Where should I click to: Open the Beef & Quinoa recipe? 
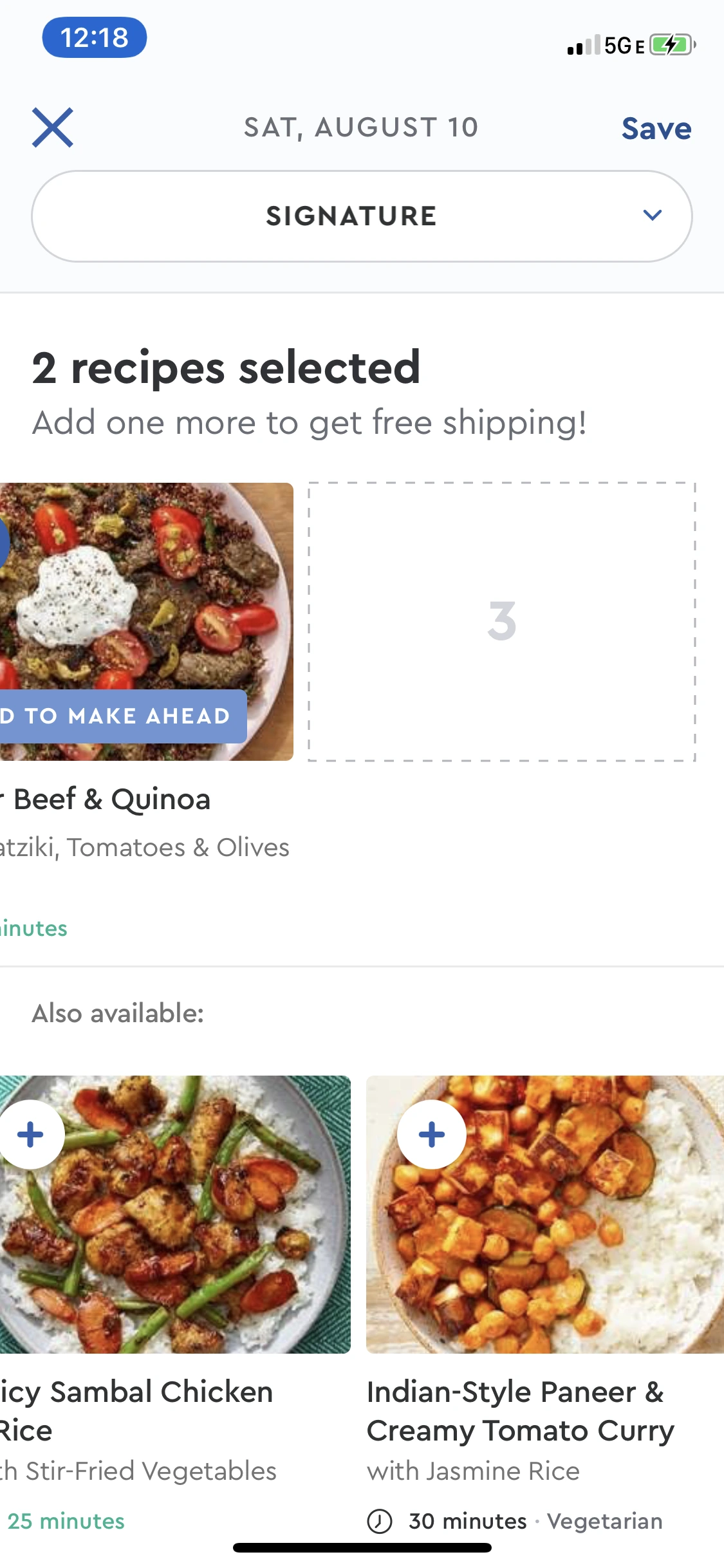tap(145, 622)
